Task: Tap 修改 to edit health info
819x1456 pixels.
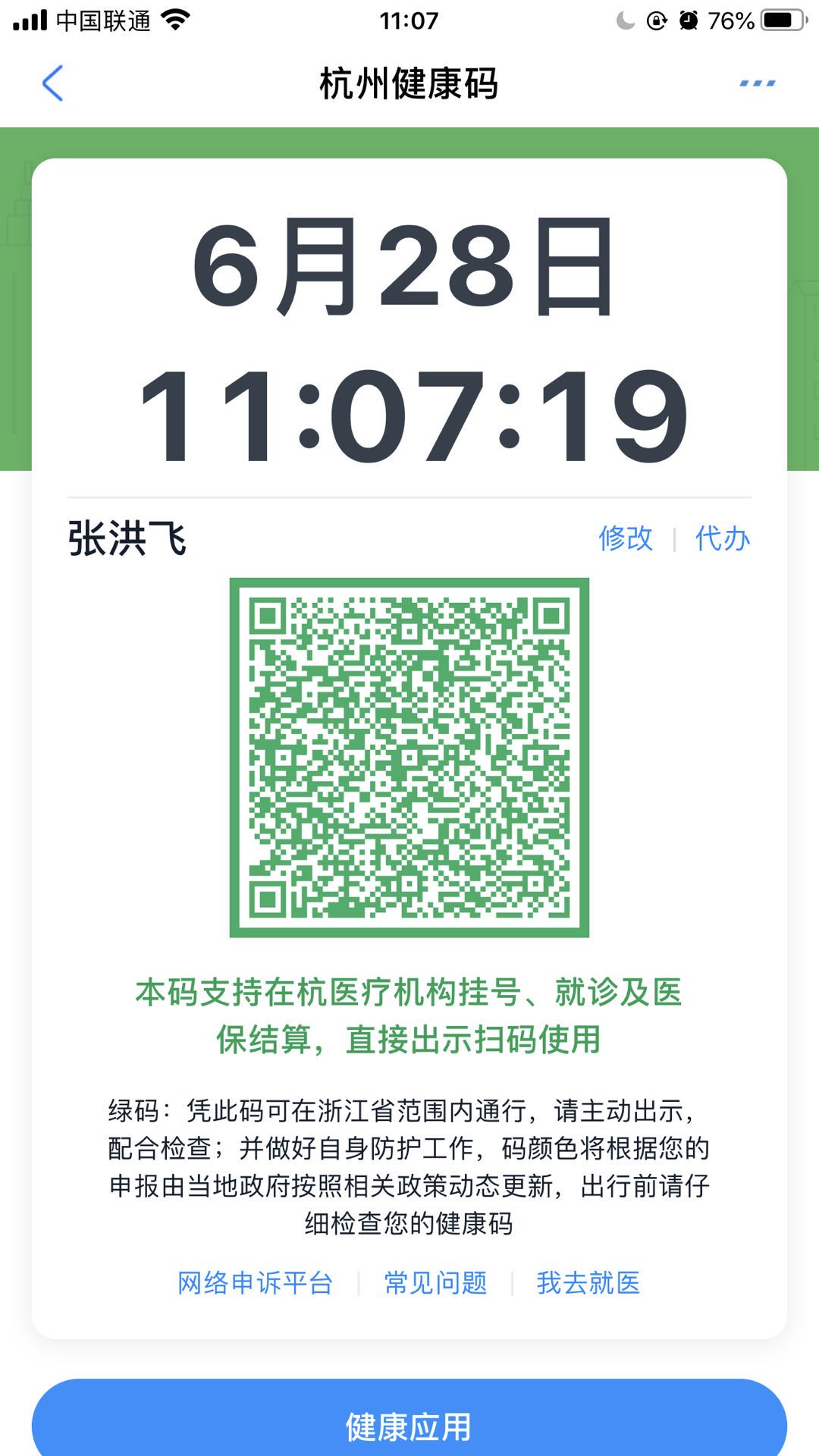Action: pos(626,538)
